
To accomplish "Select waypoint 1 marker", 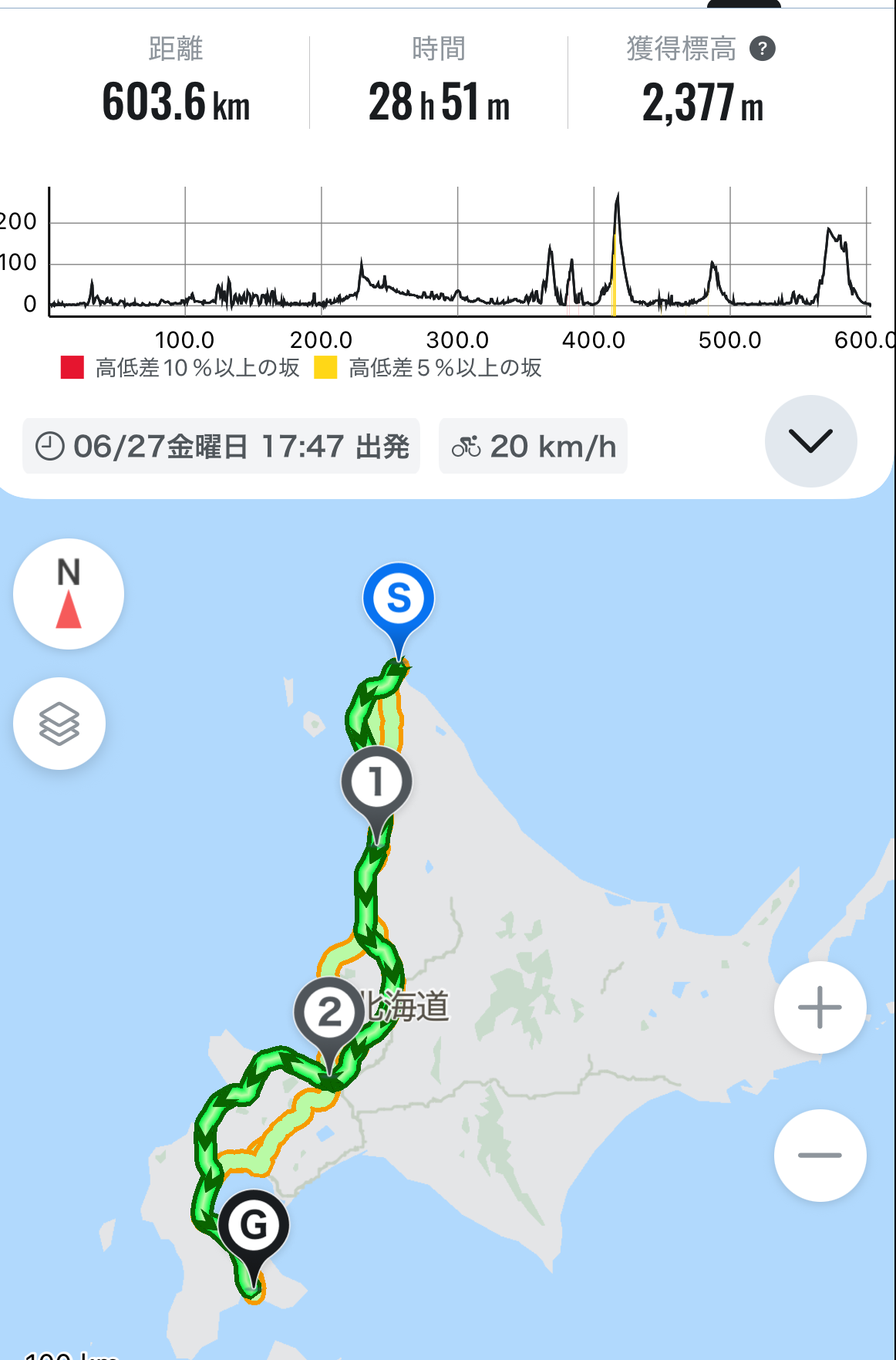I will pos(376,782).
